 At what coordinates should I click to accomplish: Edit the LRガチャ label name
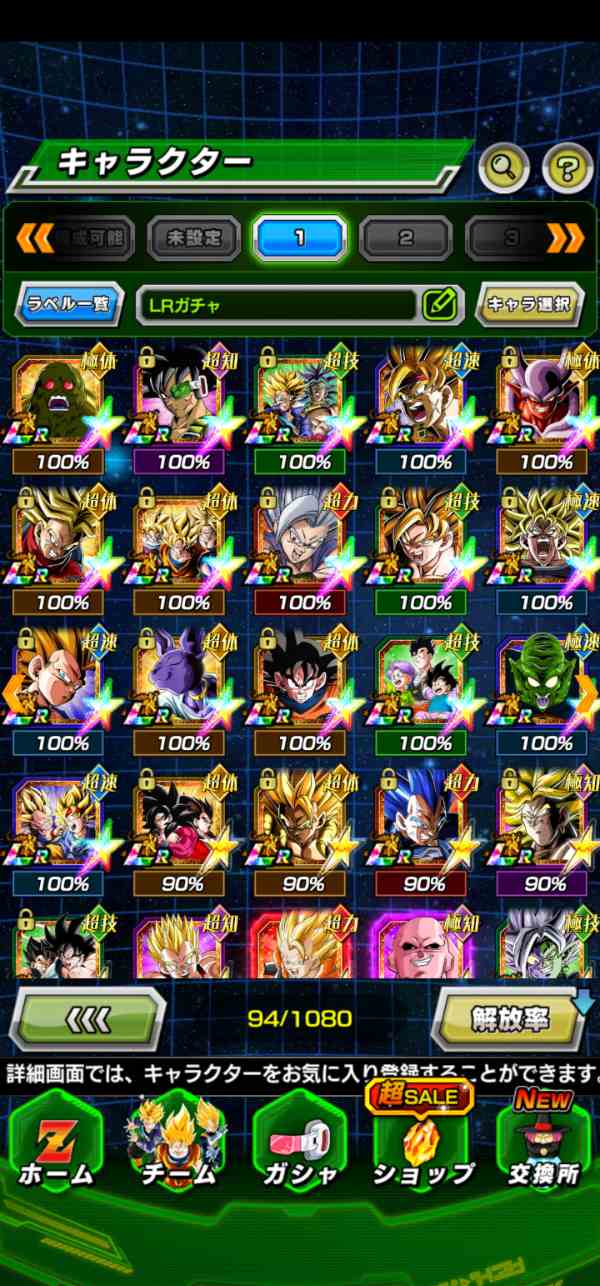tap(440, 304)
